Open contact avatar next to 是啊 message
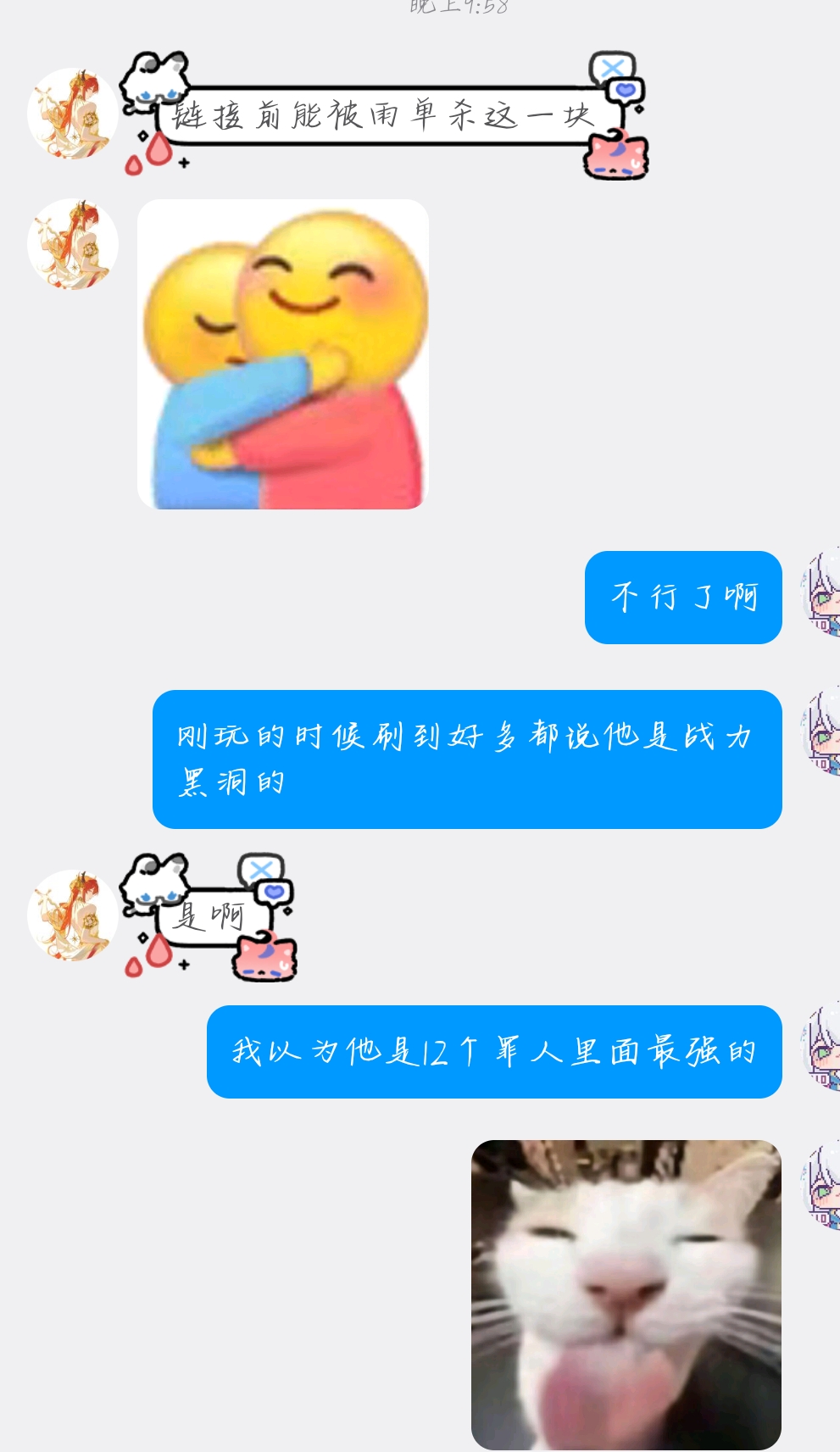Image resolution: width=840 pixels, height=1452 pixels. (x=73, y=915)
